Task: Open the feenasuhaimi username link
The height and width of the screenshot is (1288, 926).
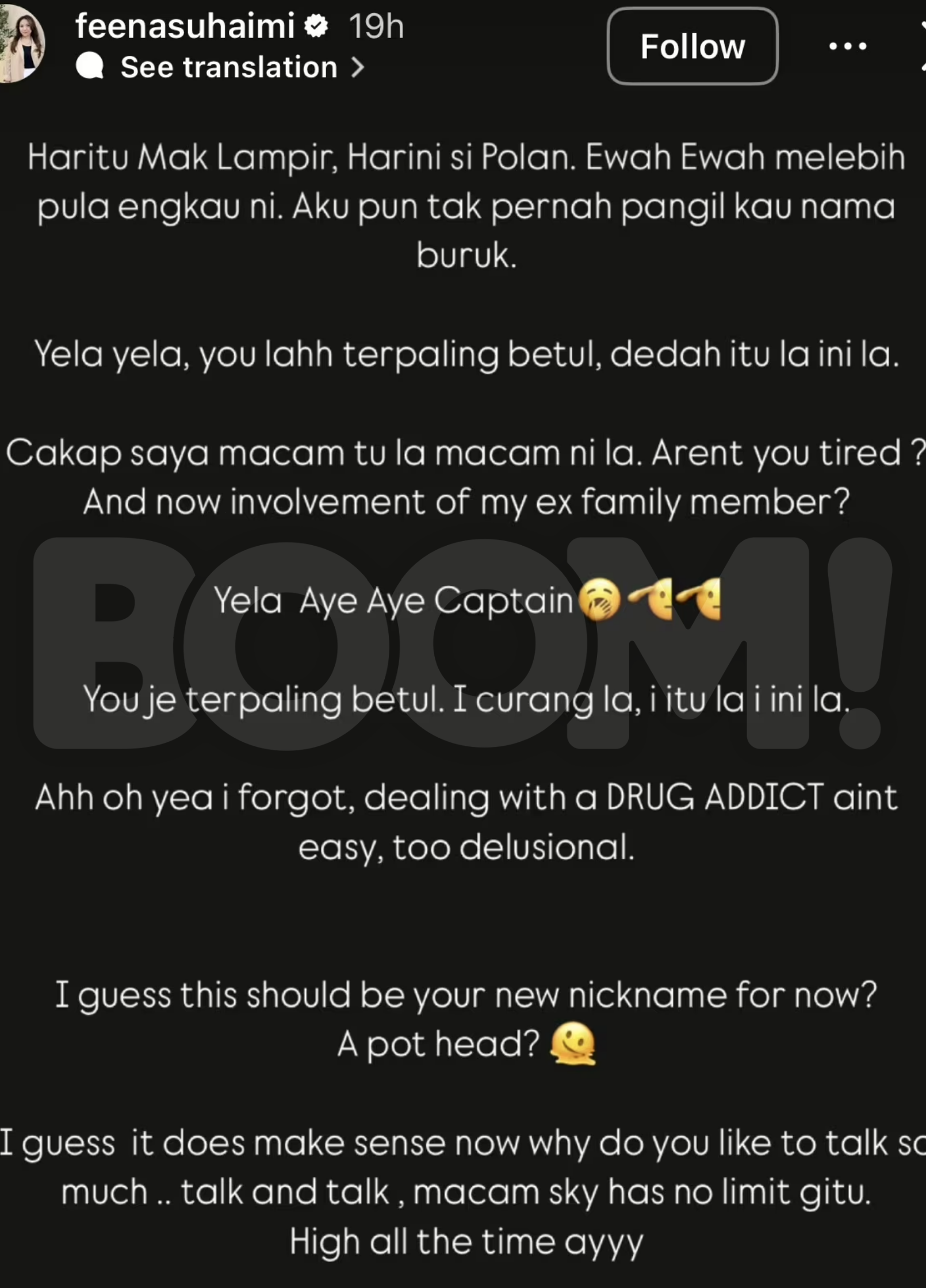Action: pyautogui.click(x=184, y=26)
